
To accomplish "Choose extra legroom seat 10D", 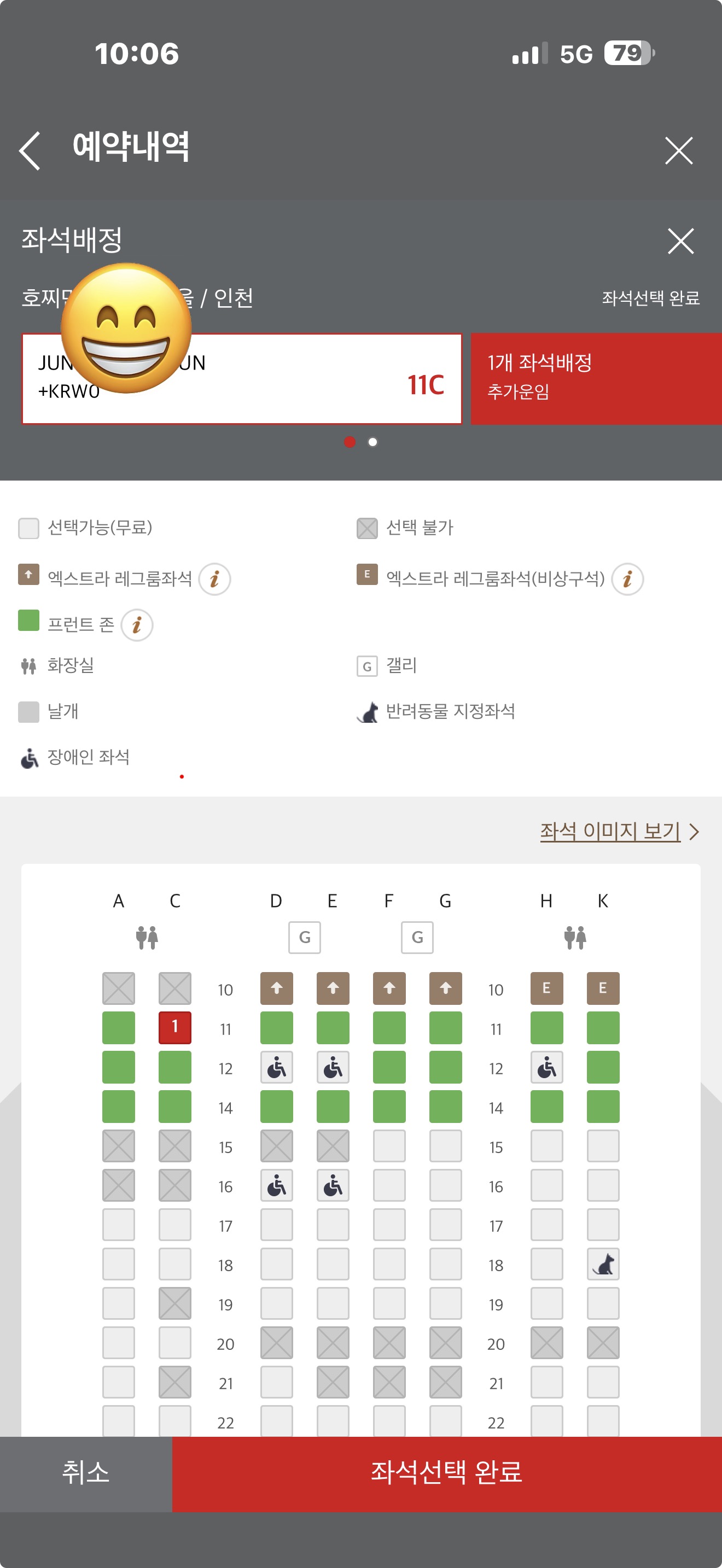I will (x=276, y=988).
